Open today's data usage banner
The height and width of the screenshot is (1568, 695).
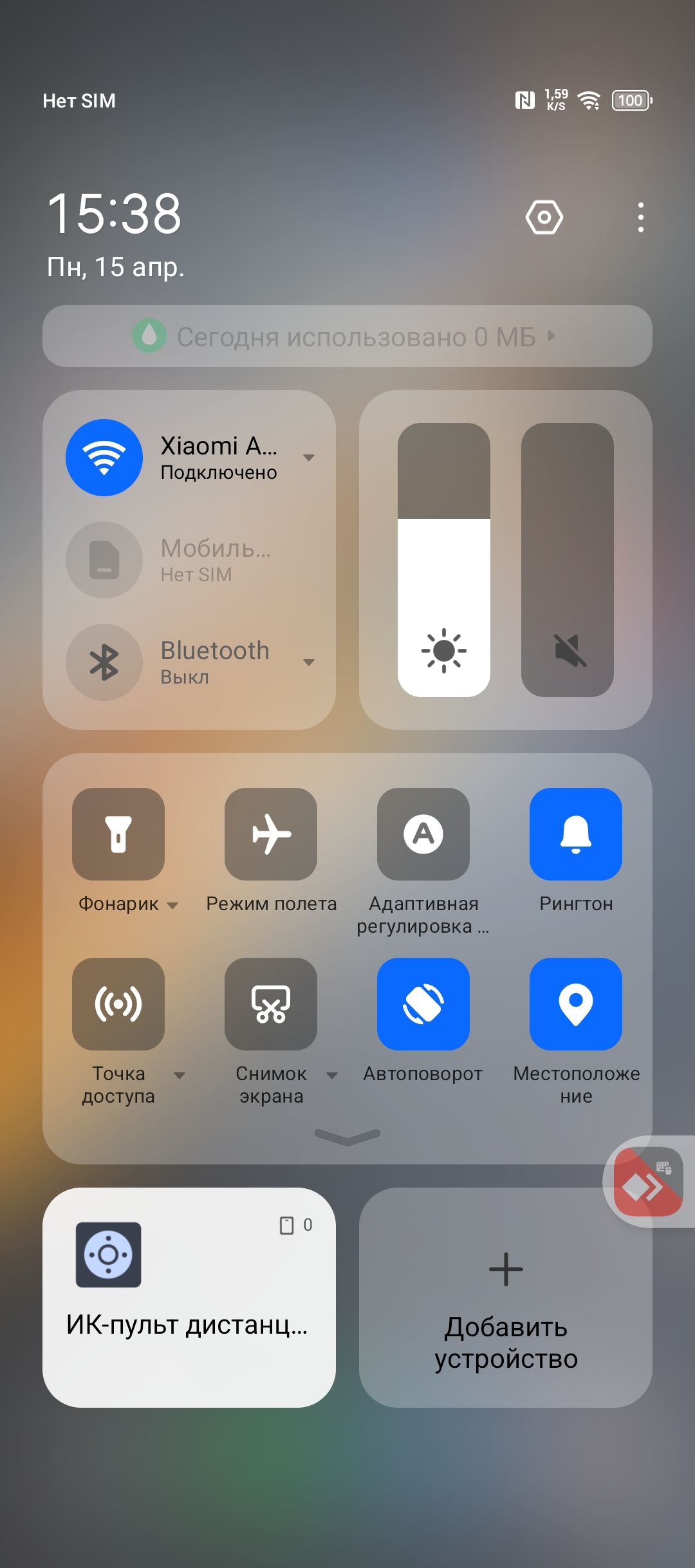(347, 336)
